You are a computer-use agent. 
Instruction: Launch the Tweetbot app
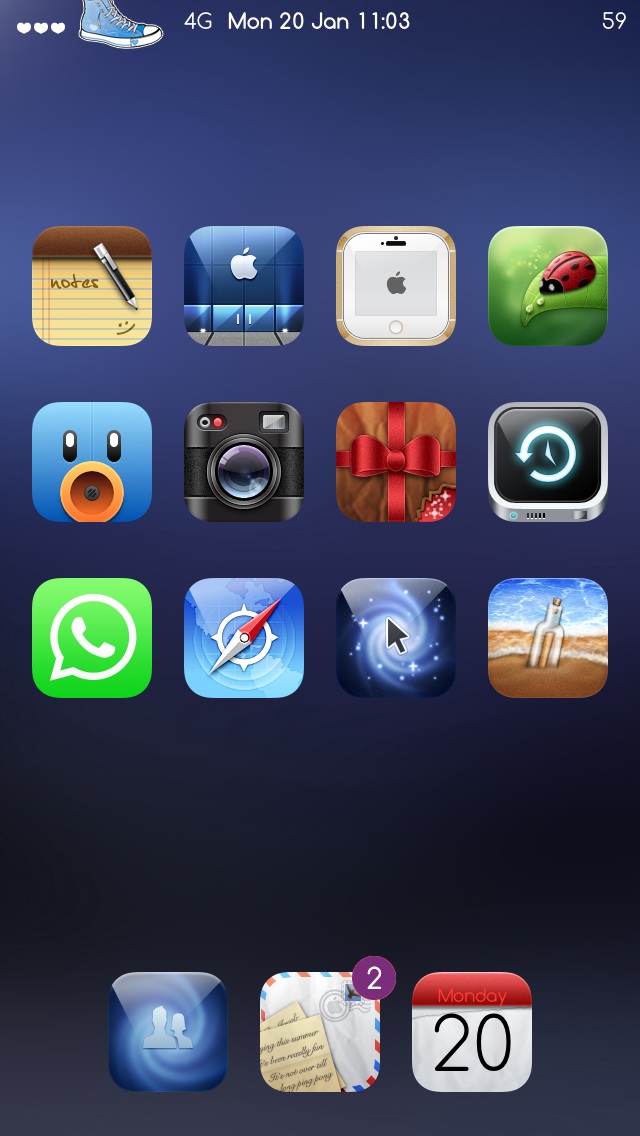[92, 462]
